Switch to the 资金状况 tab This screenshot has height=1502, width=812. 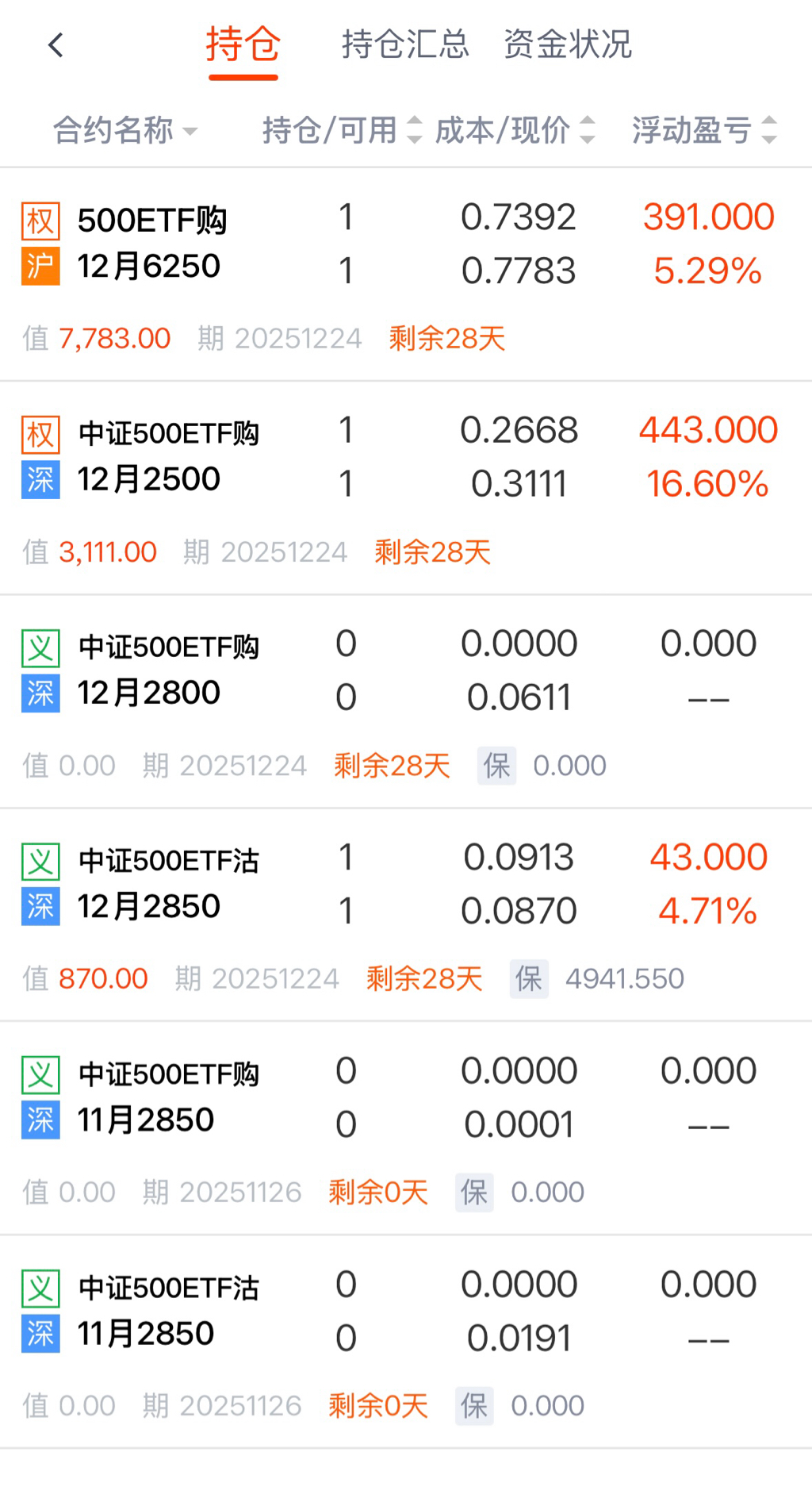coord(568,44)
